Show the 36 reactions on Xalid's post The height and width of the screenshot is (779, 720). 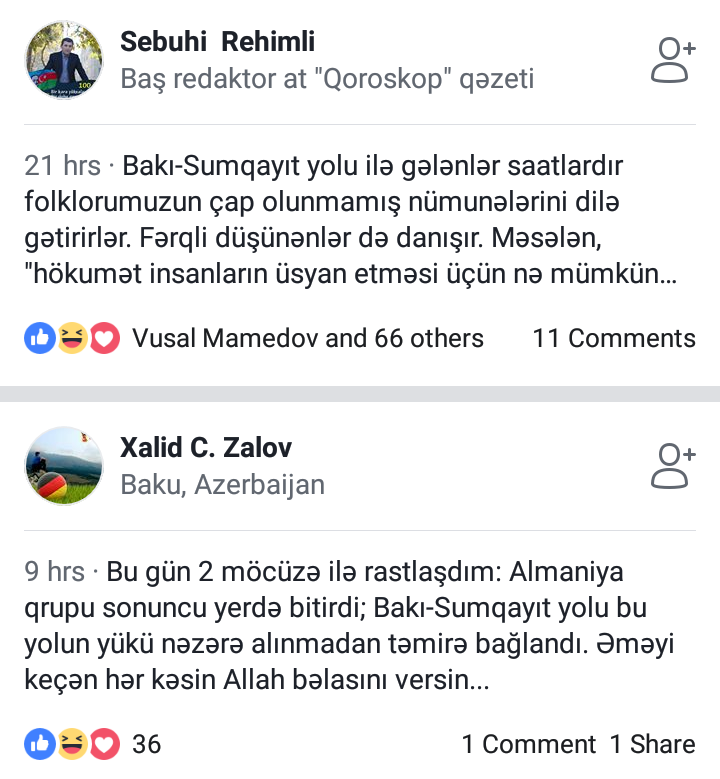[x=146, y=744]
